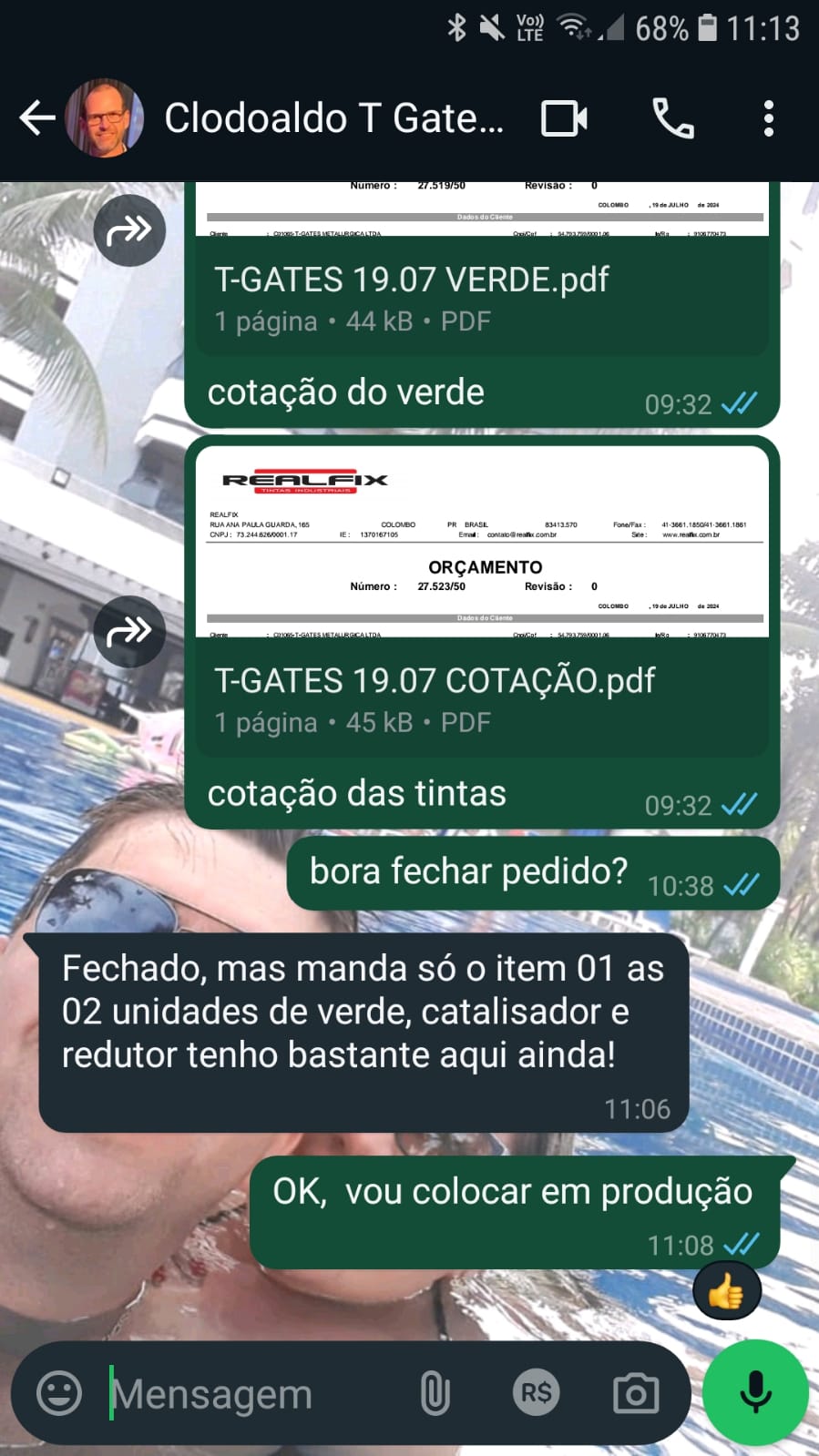Open Clodoaldo T Gate's contact info

333,118
